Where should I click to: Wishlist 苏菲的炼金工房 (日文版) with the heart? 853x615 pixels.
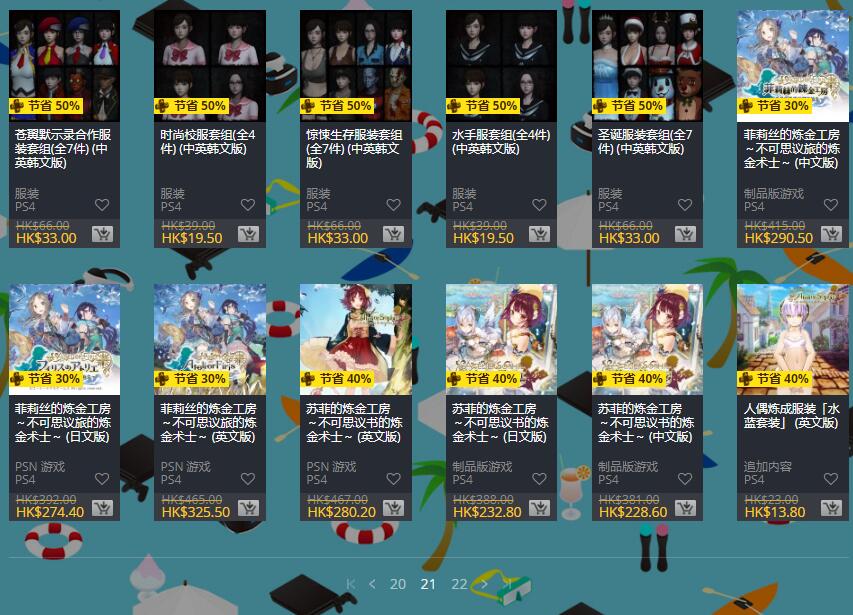pyautogui.click(x=539, y=479)
